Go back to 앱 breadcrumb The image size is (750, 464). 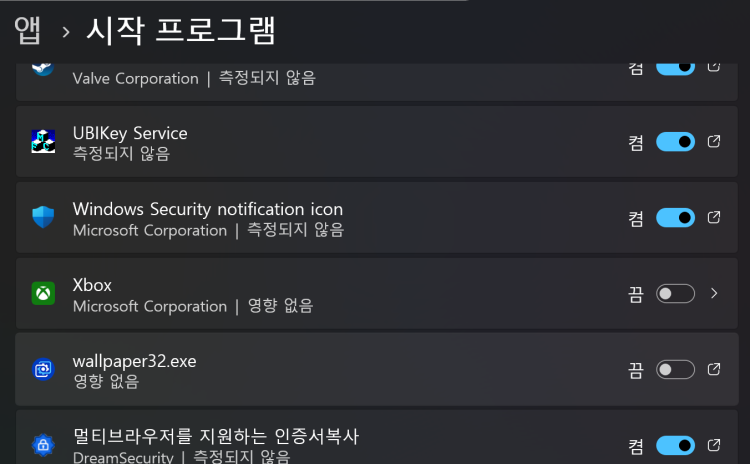pos(26,30)
